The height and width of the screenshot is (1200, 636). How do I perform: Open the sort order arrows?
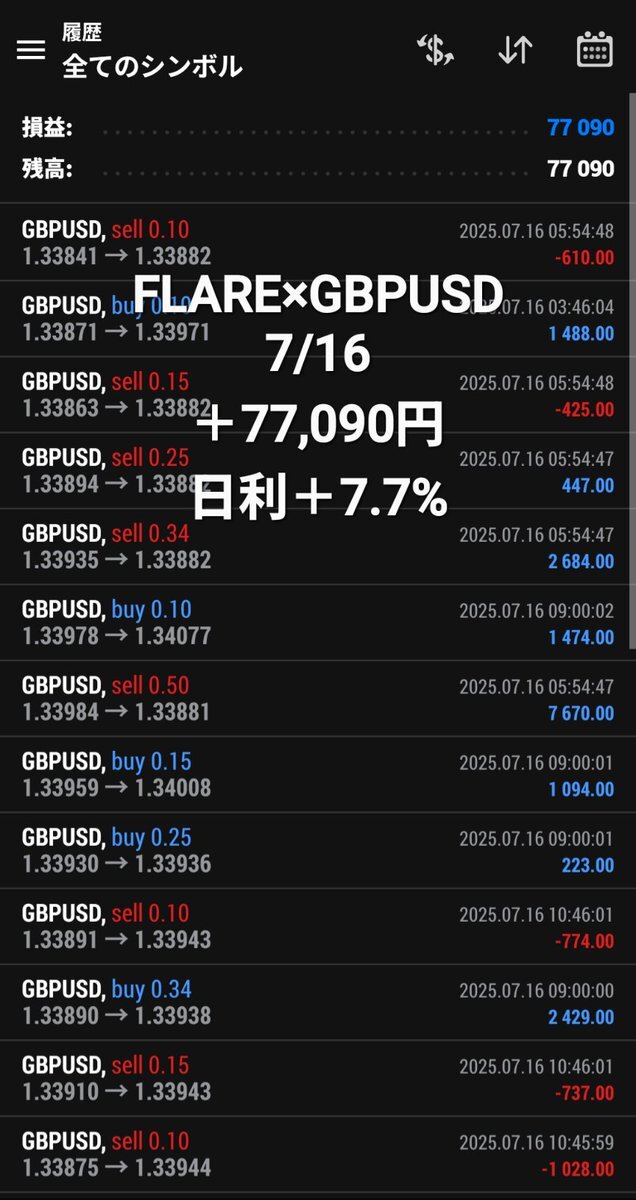[515, 50]
